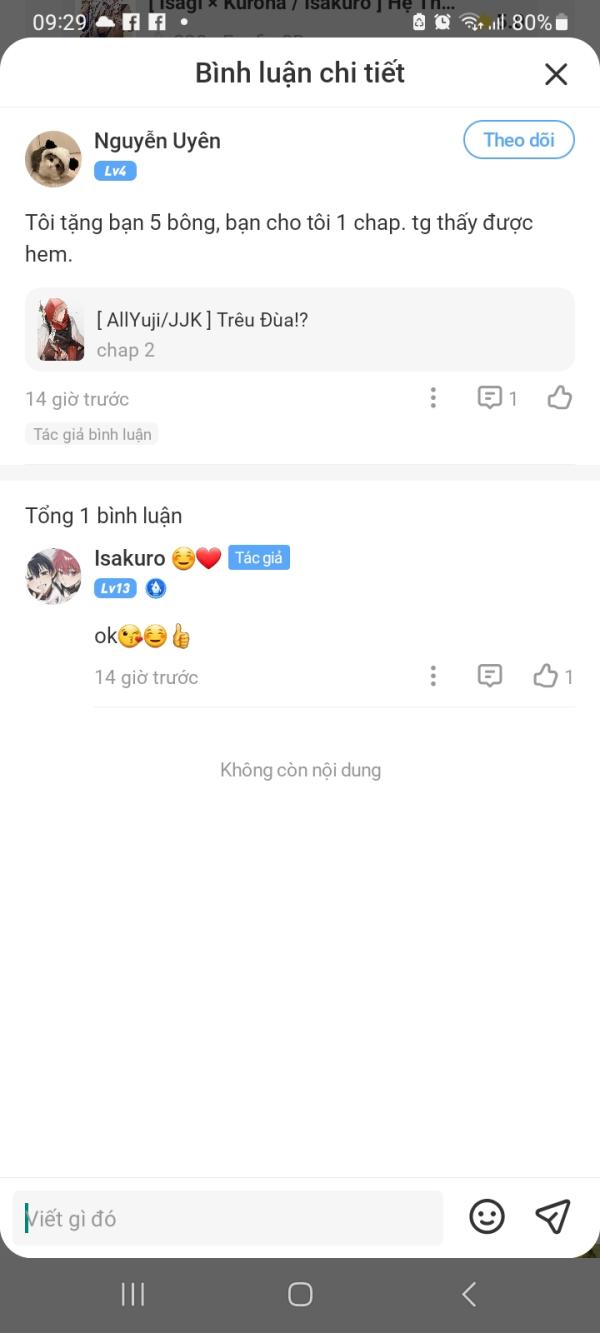This screenshot has width=600, height=1333.
Task: Reply to Isakuro's ok comment
Action: [x=490, y=677]
